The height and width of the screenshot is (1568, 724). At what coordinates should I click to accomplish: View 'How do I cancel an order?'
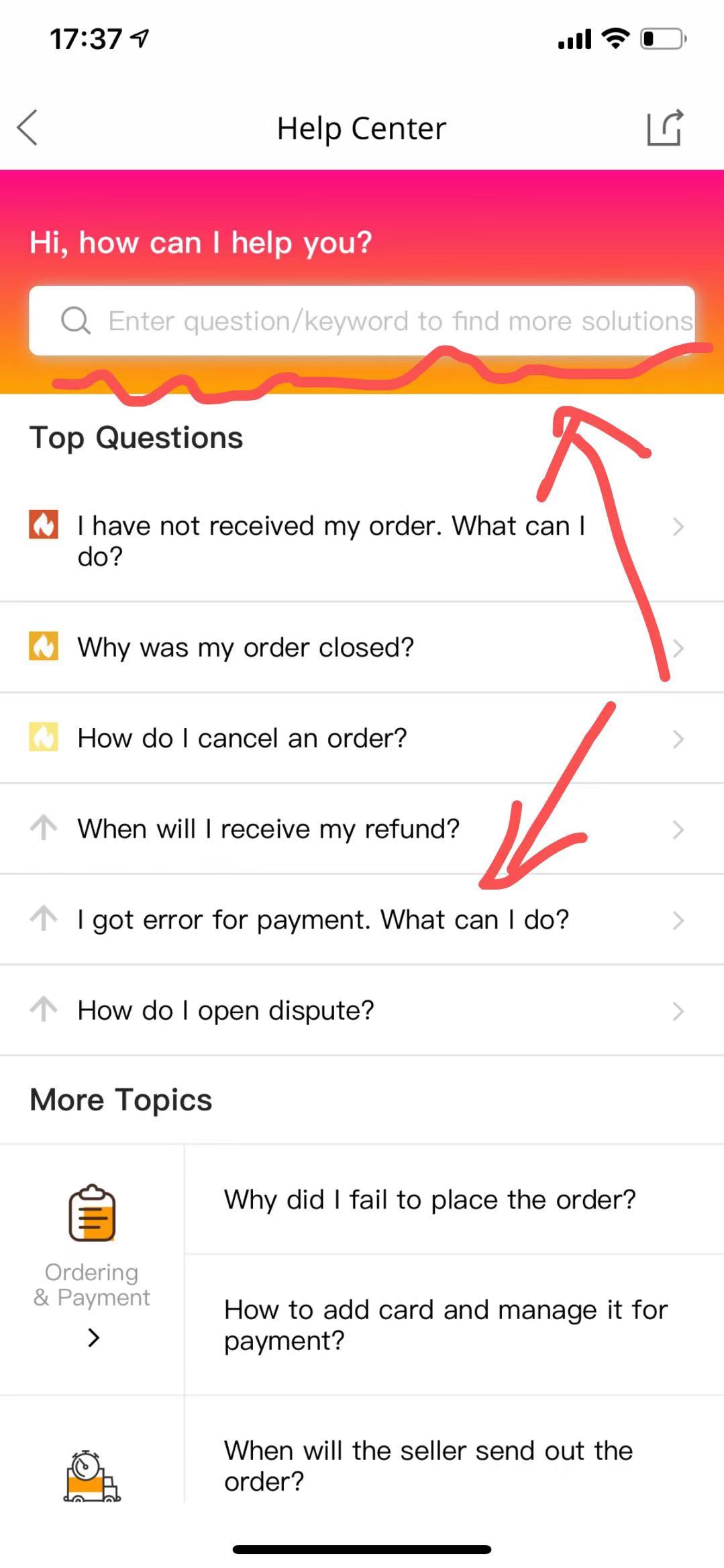coord(362,738)
